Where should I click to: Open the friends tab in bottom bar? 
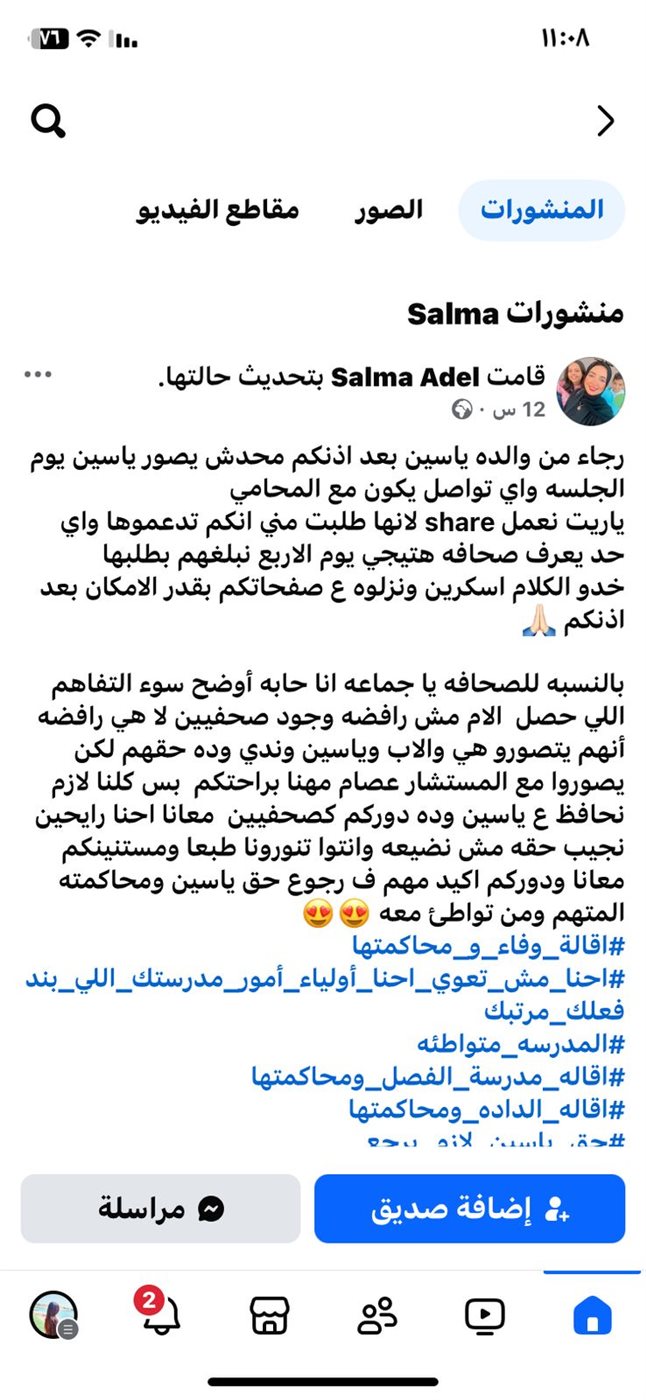click(x=377, y=1317)
